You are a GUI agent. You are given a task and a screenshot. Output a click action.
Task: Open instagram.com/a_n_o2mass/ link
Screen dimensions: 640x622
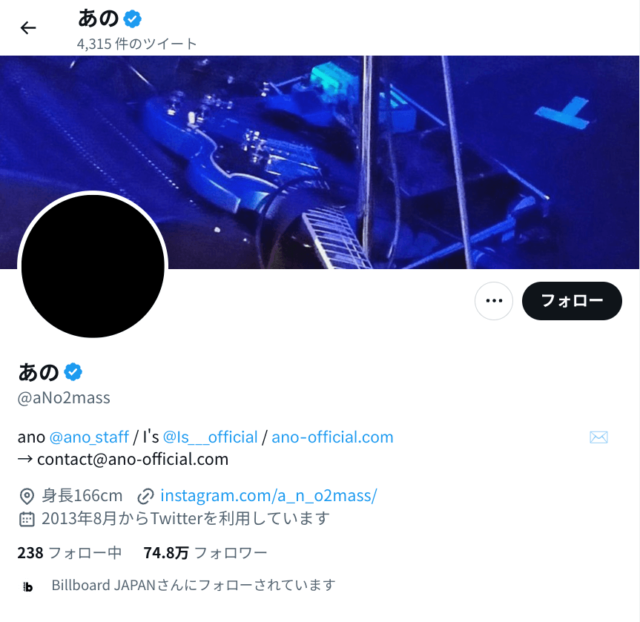[x=268, y=495]
